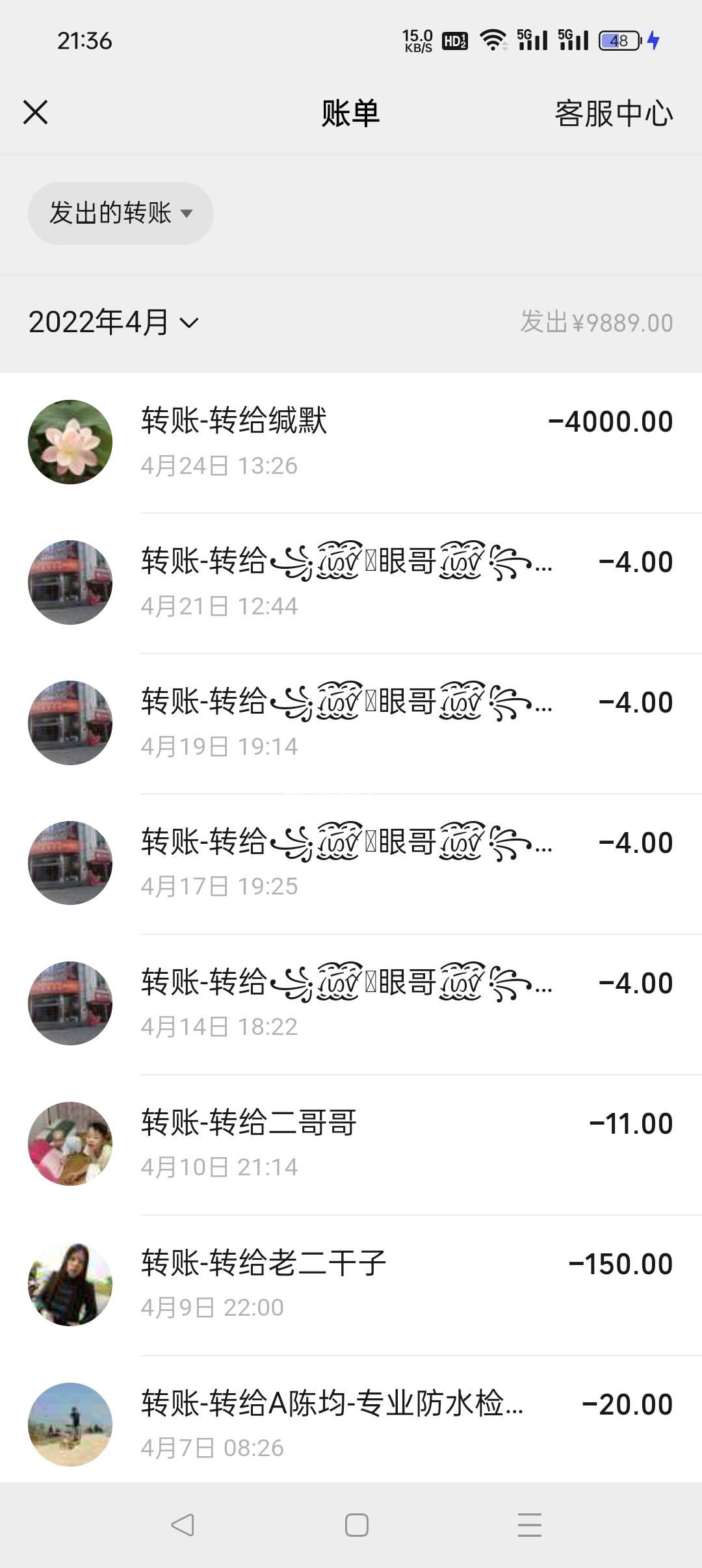Go back with the system back button
The width and height of the screenshot is (702, 1568).
183,1524
